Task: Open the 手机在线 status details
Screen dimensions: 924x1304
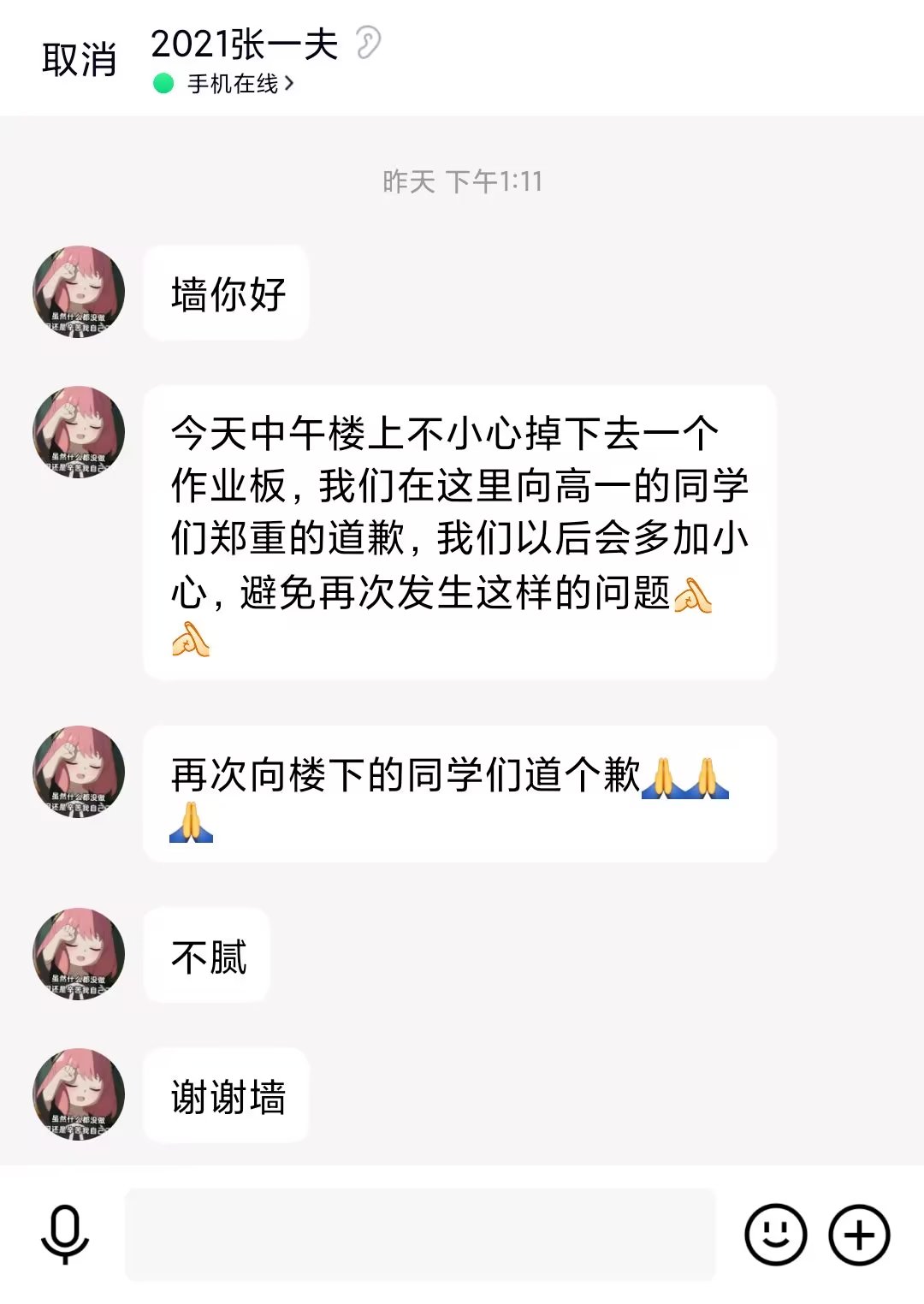Action: (231, 84)
